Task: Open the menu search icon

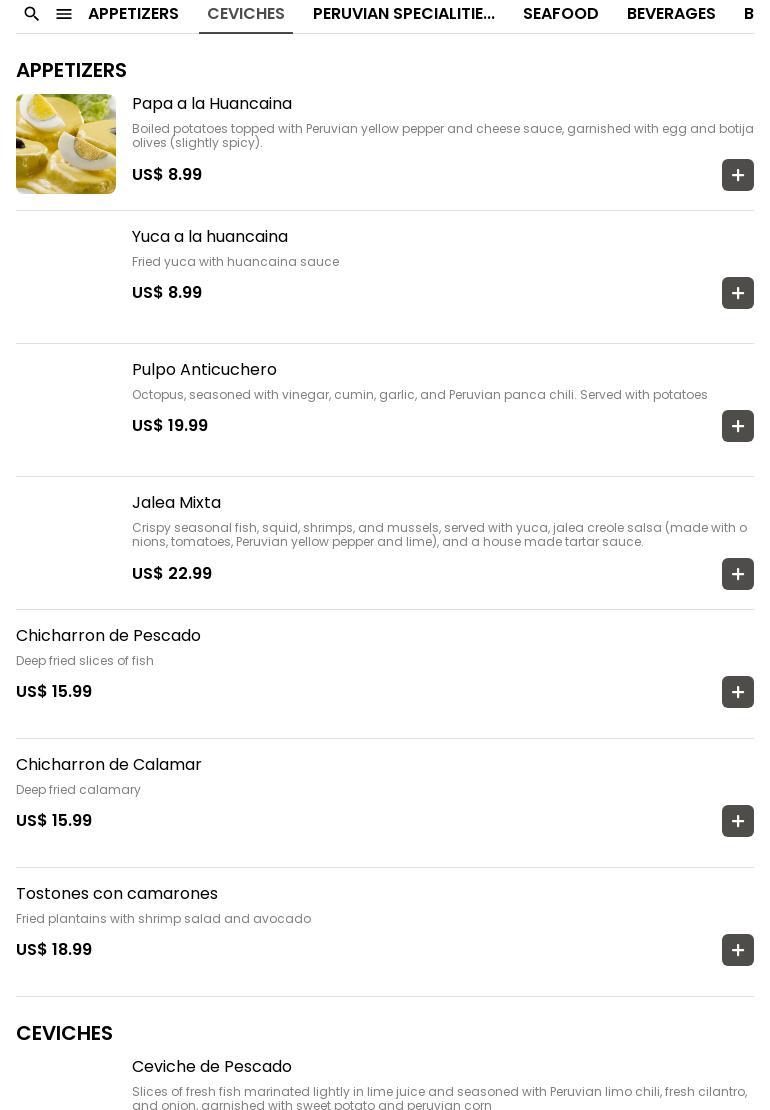Action: [x=32, y=14]
